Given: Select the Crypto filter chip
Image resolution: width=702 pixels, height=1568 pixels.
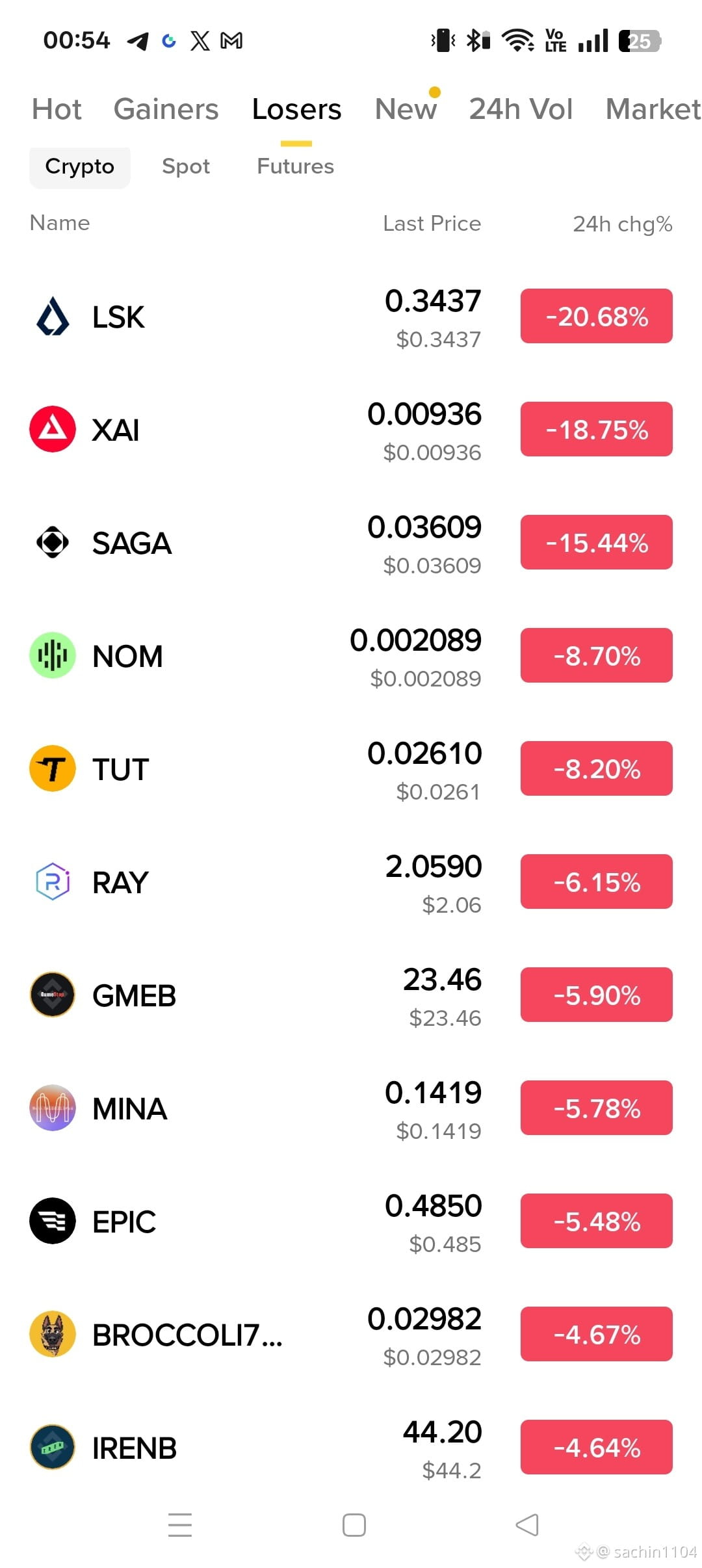Looking at the screenshot, I should pyautogui.click(x=80, y=167).
